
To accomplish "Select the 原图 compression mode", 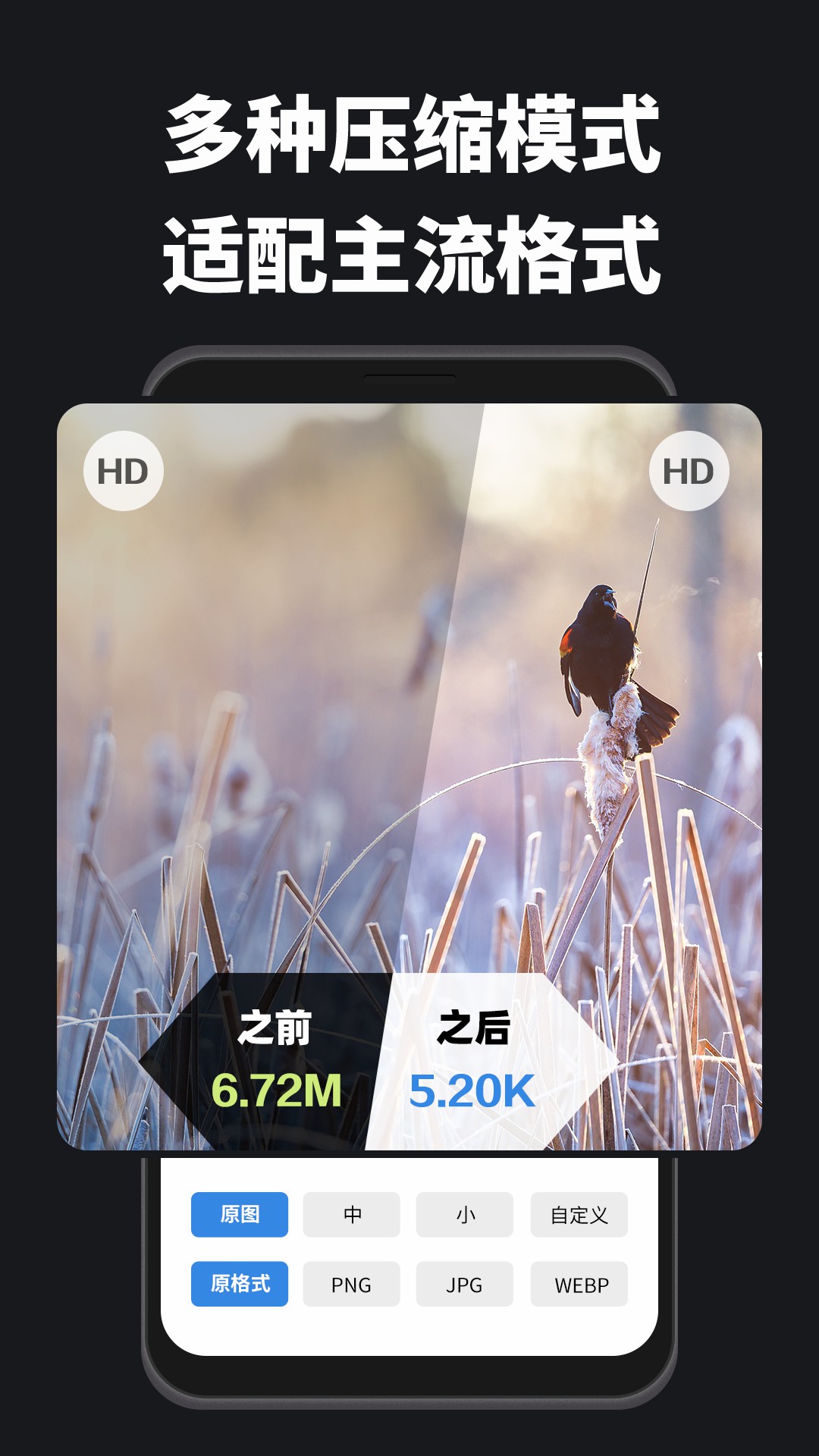I will pyautogui.click(x=240, y=1214).
